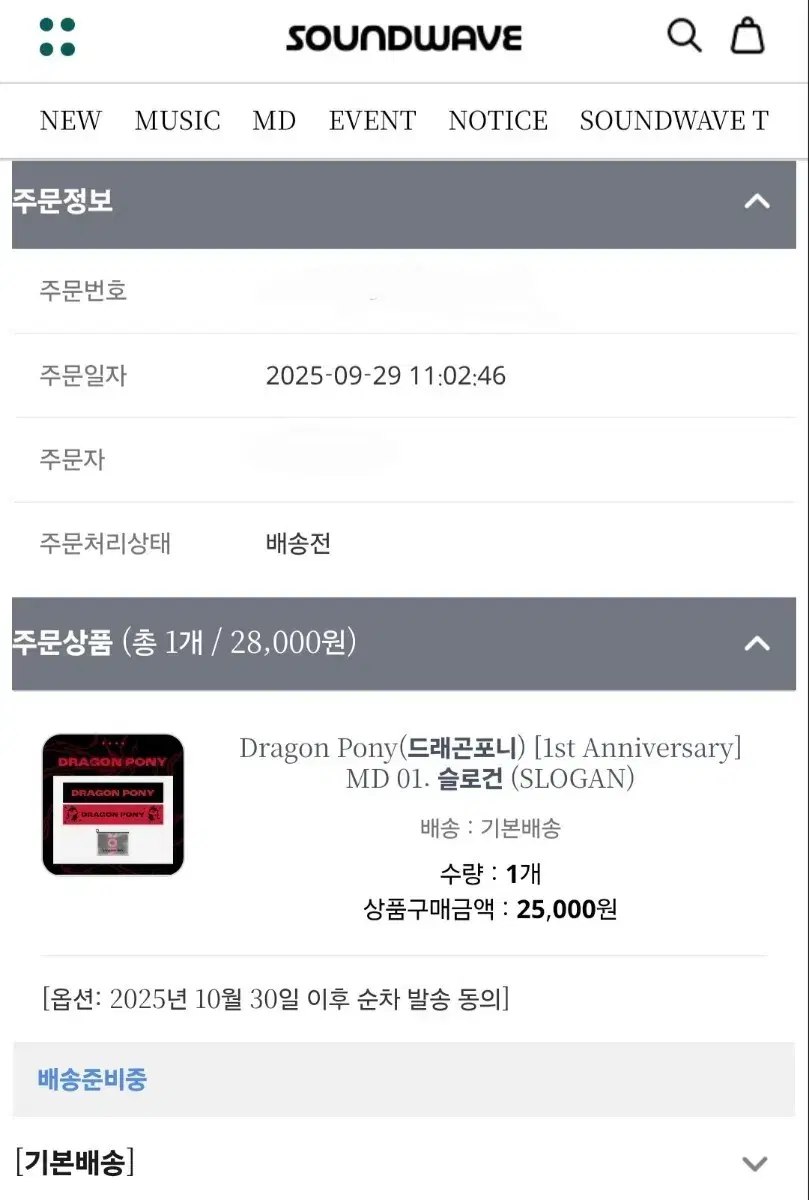This screenshot has width=809, height=1200.
Task: Select the NEW menu item
Action: [x=69, y=120]
